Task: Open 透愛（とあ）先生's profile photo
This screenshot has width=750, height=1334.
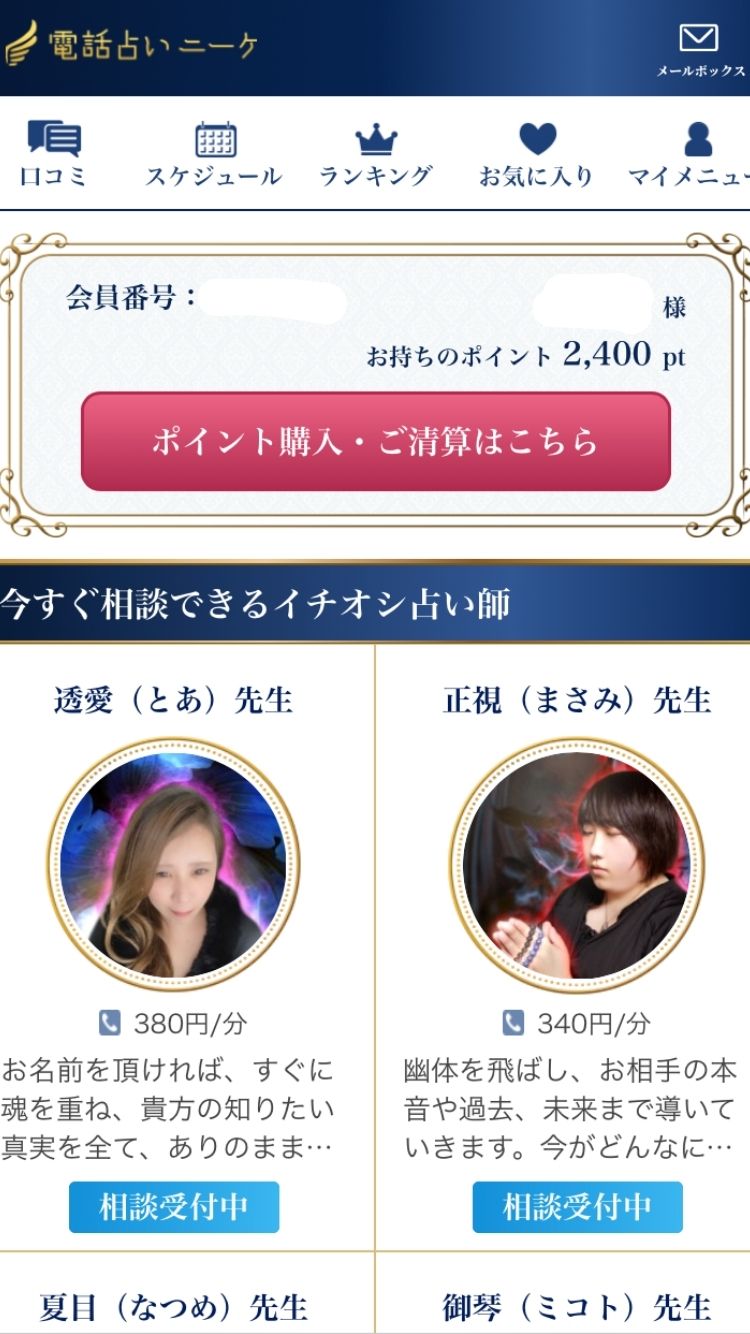Action: point(173,866)
